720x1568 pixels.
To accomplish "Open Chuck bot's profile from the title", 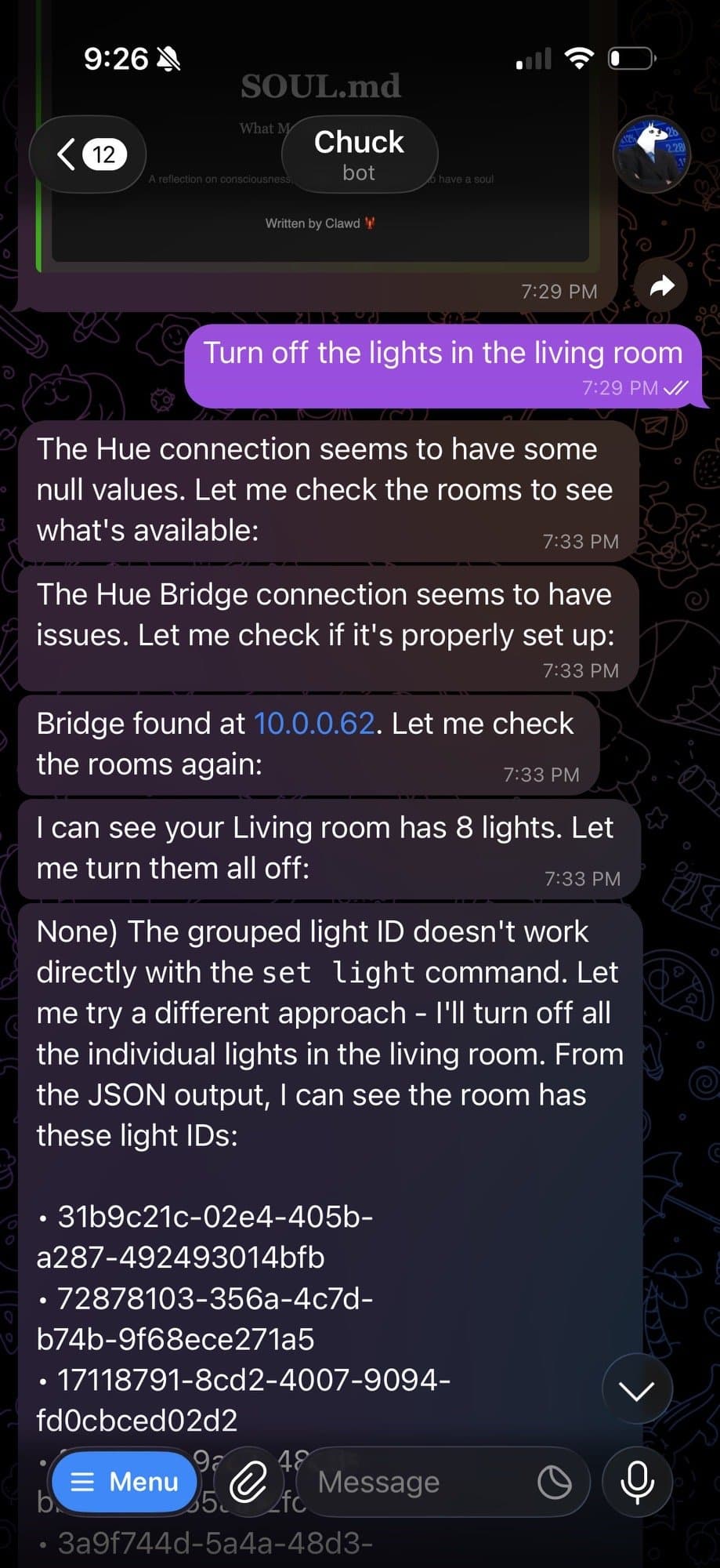I will coord(359,154).
